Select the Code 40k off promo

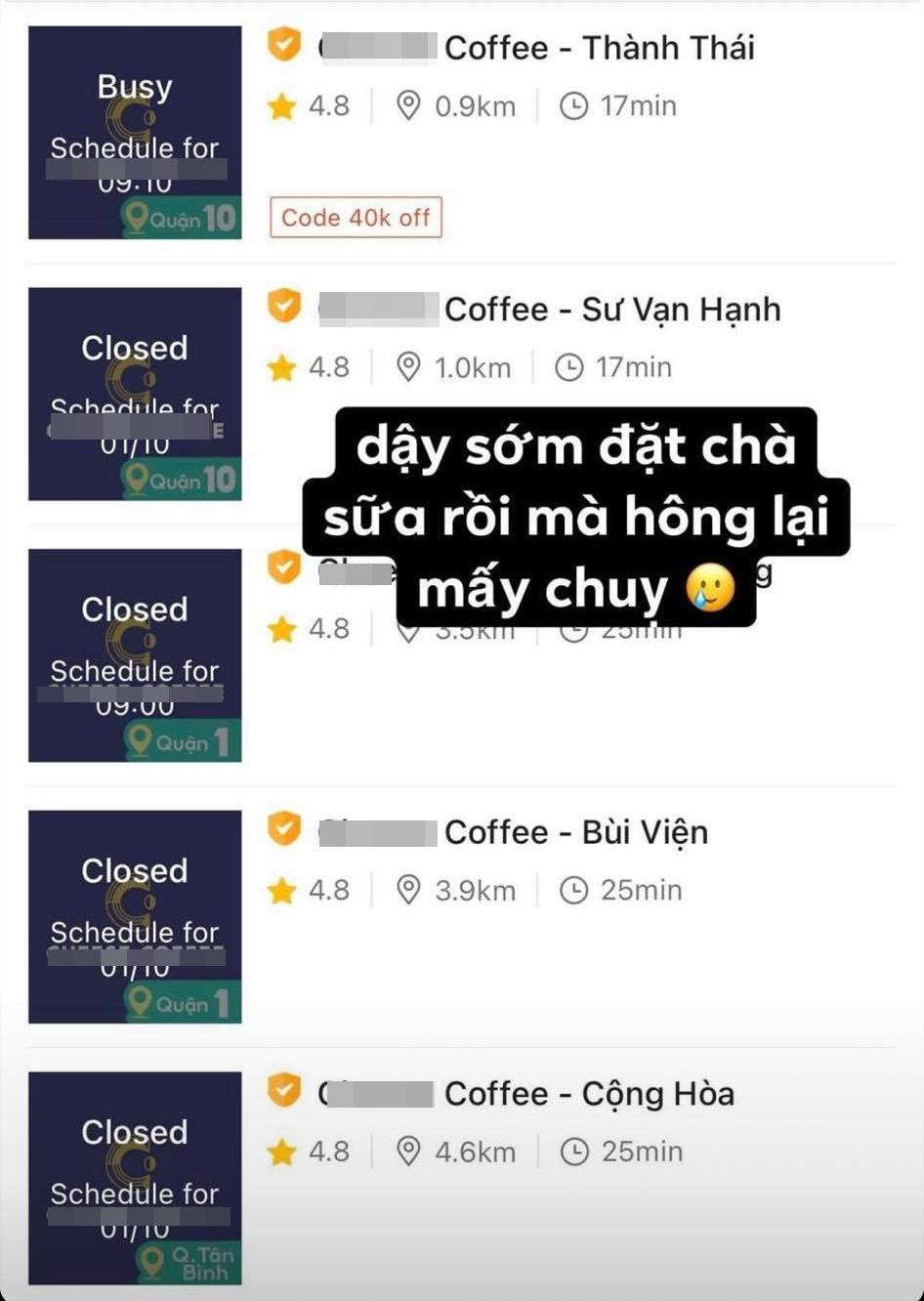tap(356, 217)
